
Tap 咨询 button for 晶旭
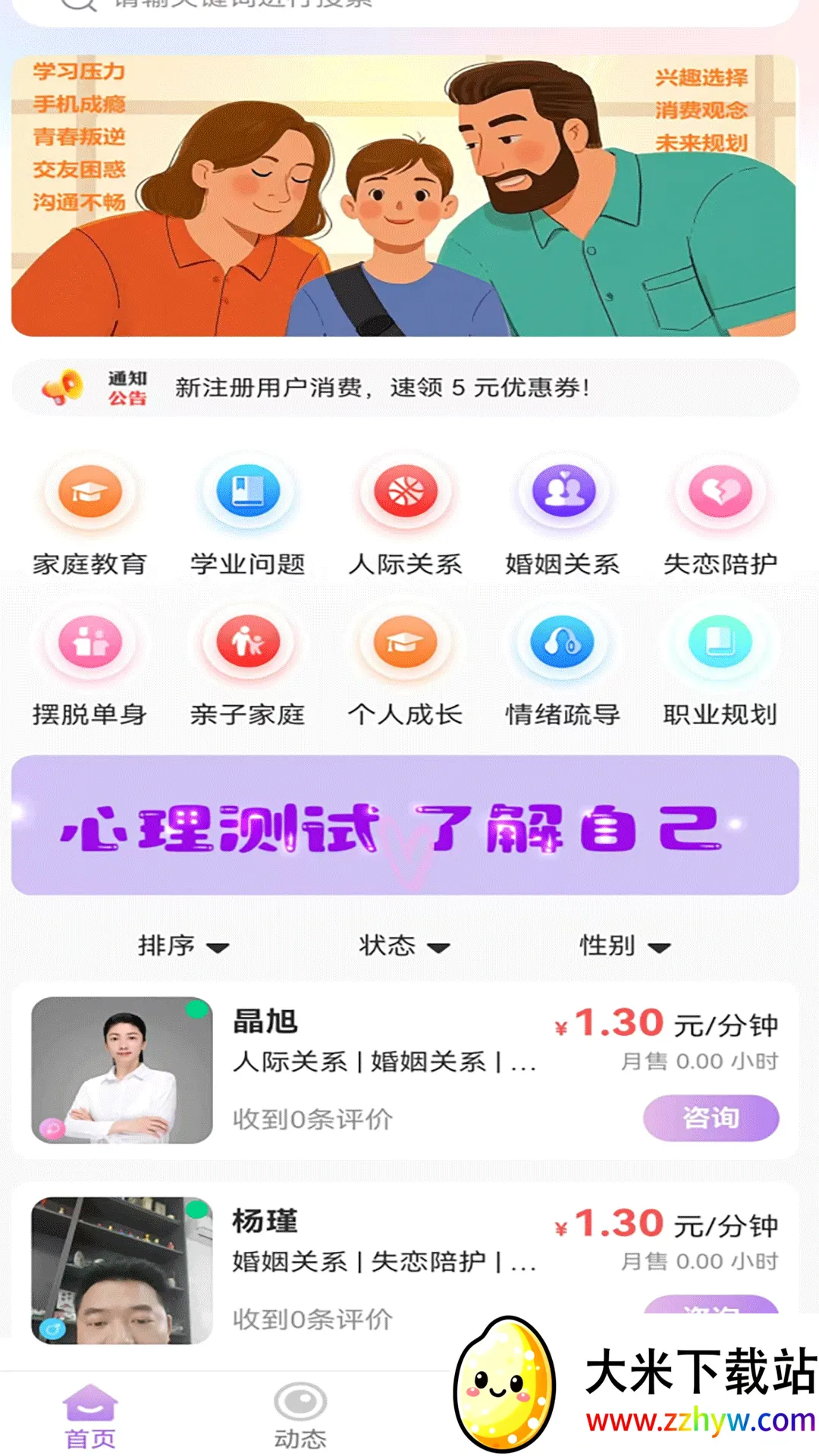tap(711, 1118)
